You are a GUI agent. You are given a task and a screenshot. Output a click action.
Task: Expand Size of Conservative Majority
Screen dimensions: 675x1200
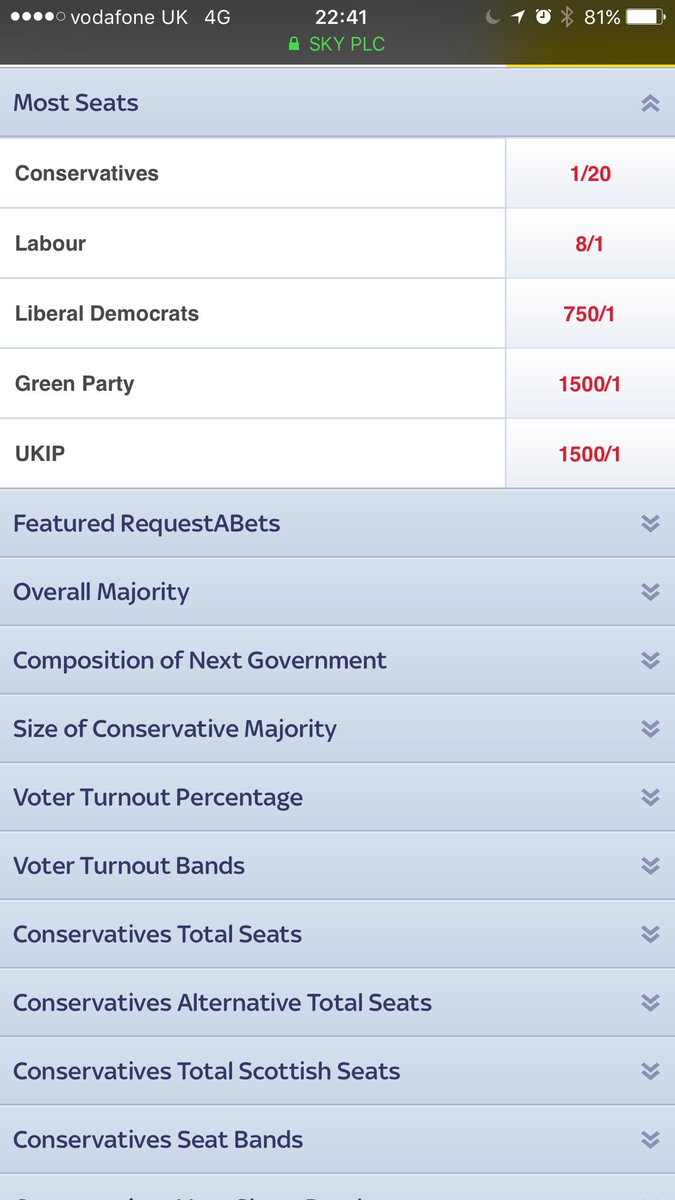(337, 729)
